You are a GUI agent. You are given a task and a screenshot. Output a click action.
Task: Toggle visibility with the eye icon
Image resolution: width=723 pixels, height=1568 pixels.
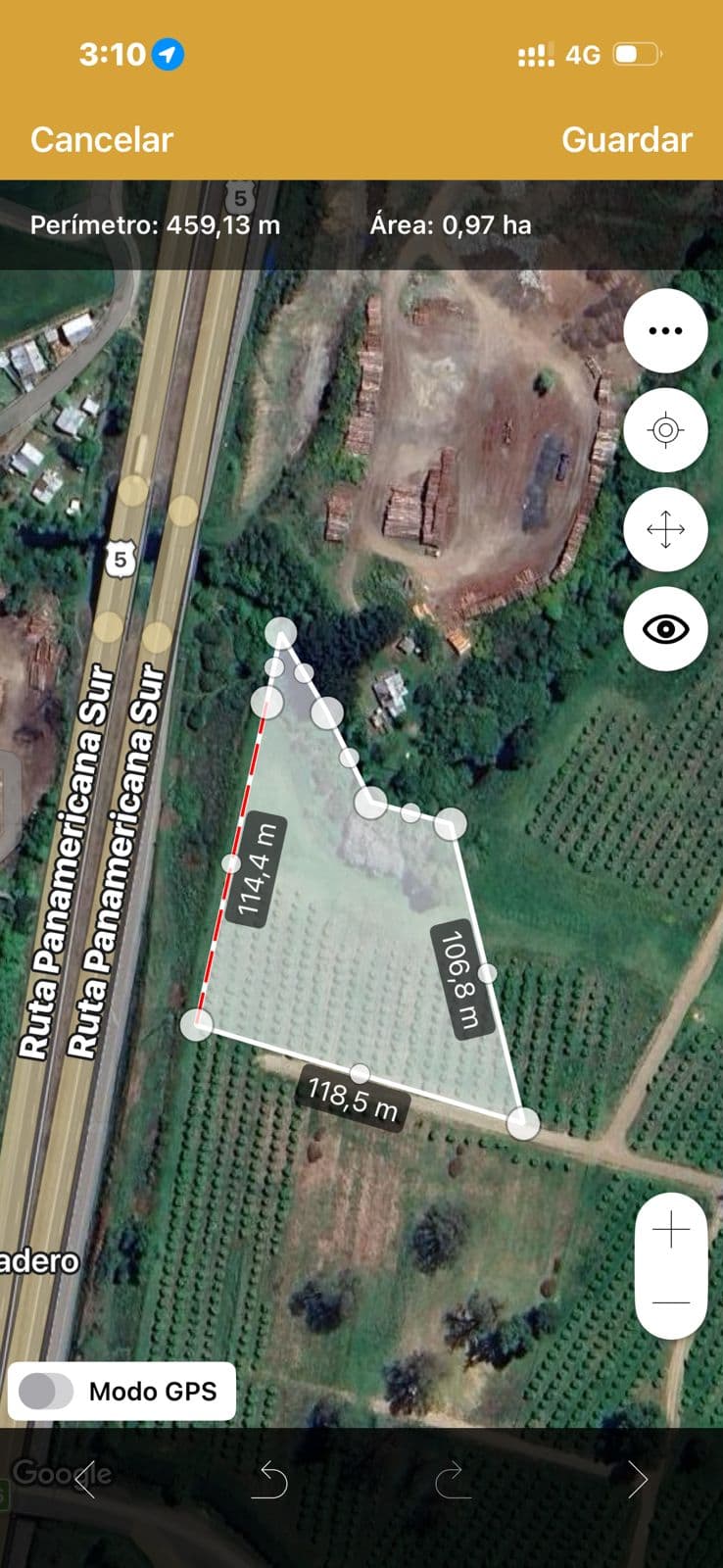tap(666, 629)
